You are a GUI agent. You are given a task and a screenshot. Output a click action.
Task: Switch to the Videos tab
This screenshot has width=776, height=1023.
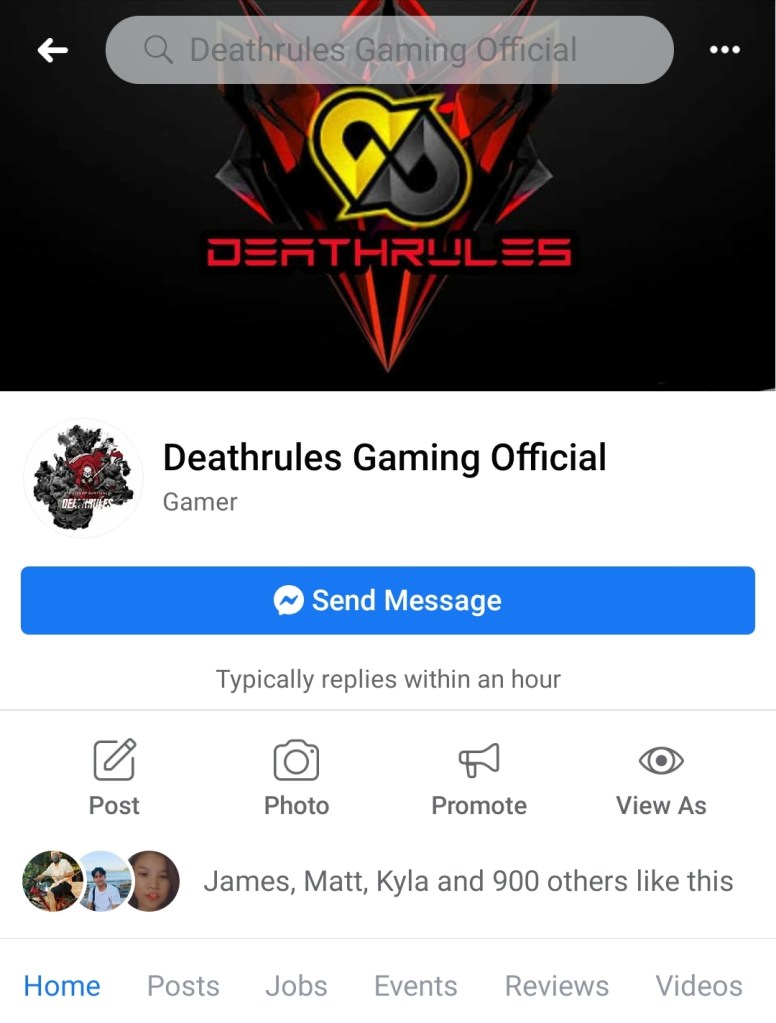[699, 986]
